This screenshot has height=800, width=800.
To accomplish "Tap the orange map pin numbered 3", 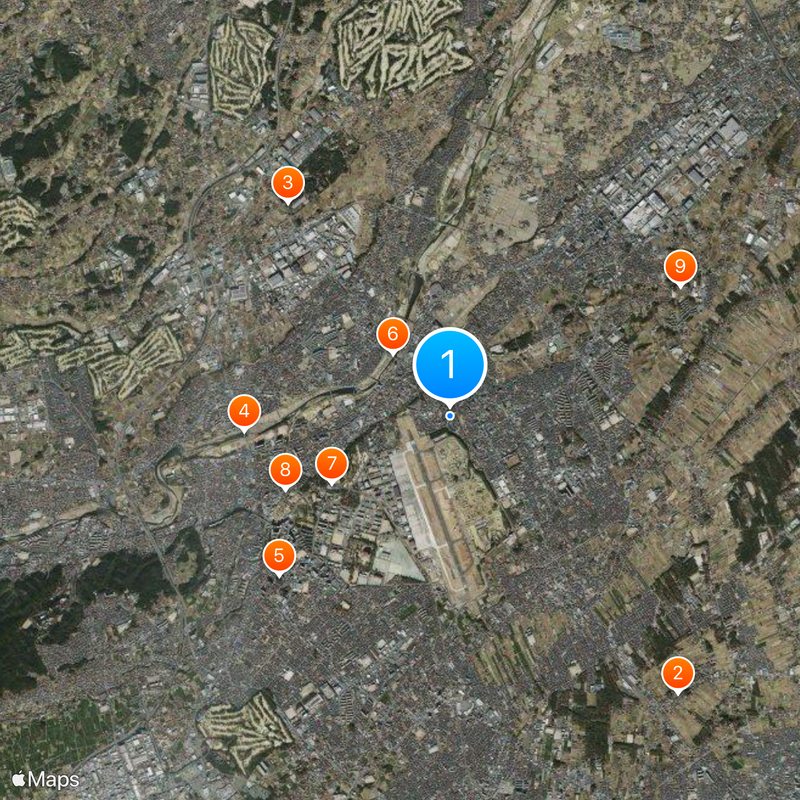I will click(x=288, y=183).
